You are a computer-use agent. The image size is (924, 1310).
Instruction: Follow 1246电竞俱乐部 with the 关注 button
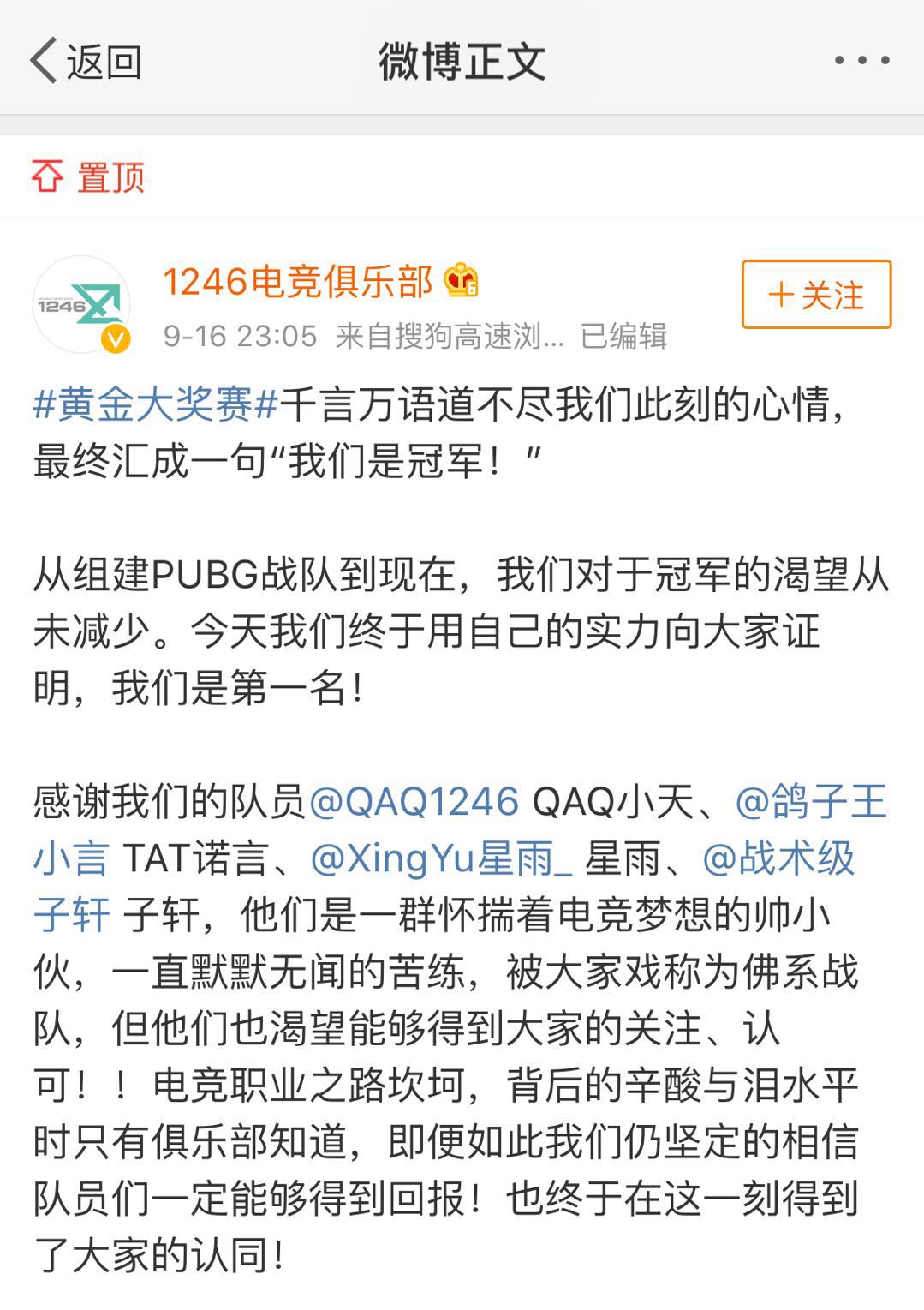tap(816, 295)
